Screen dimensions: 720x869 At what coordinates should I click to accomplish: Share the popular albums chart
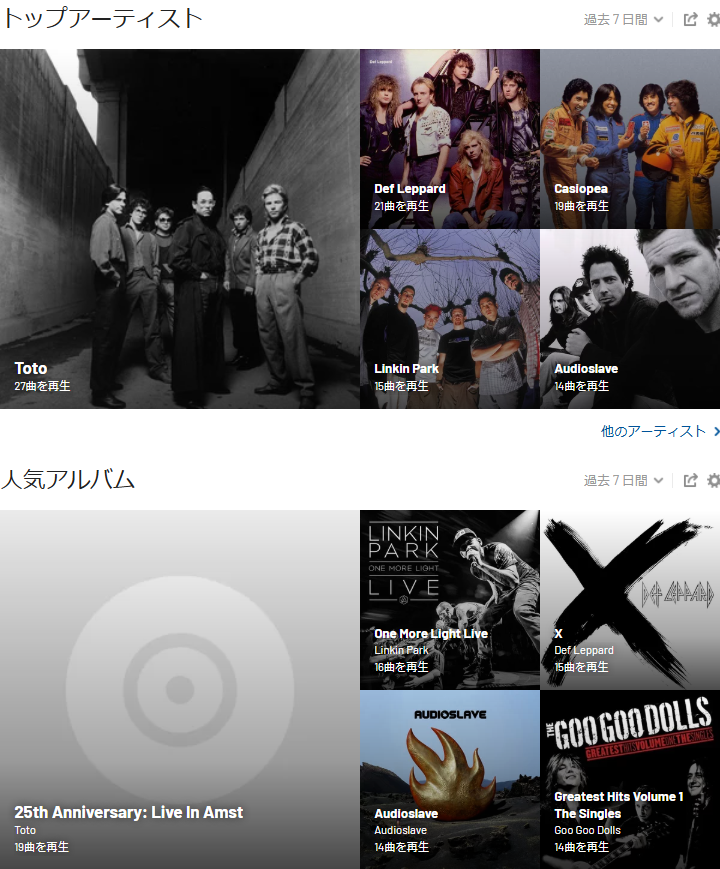coord(690,480)
